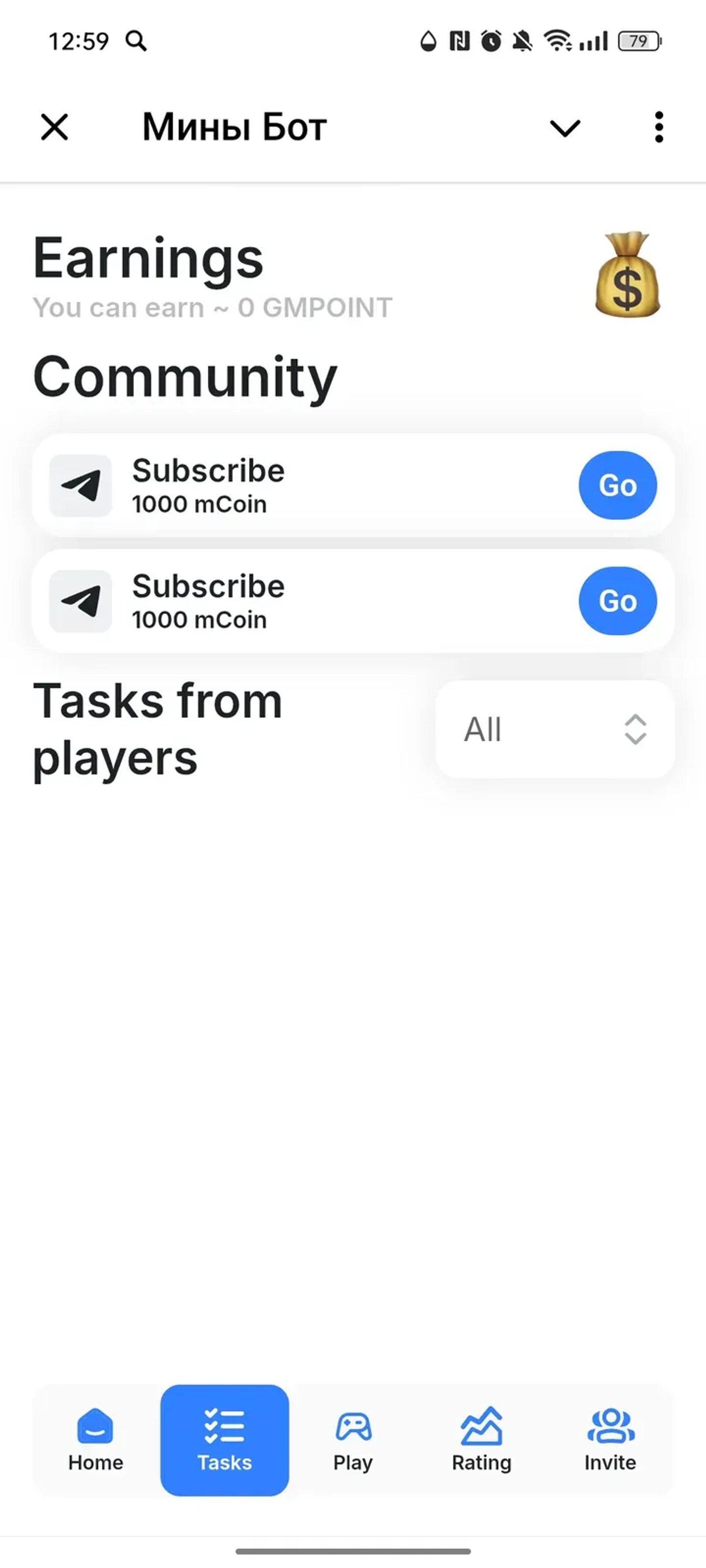Click the Telegram icon on first Subscribe task
This screenshot has width=706, height=1568.
[x=80, y=485]
